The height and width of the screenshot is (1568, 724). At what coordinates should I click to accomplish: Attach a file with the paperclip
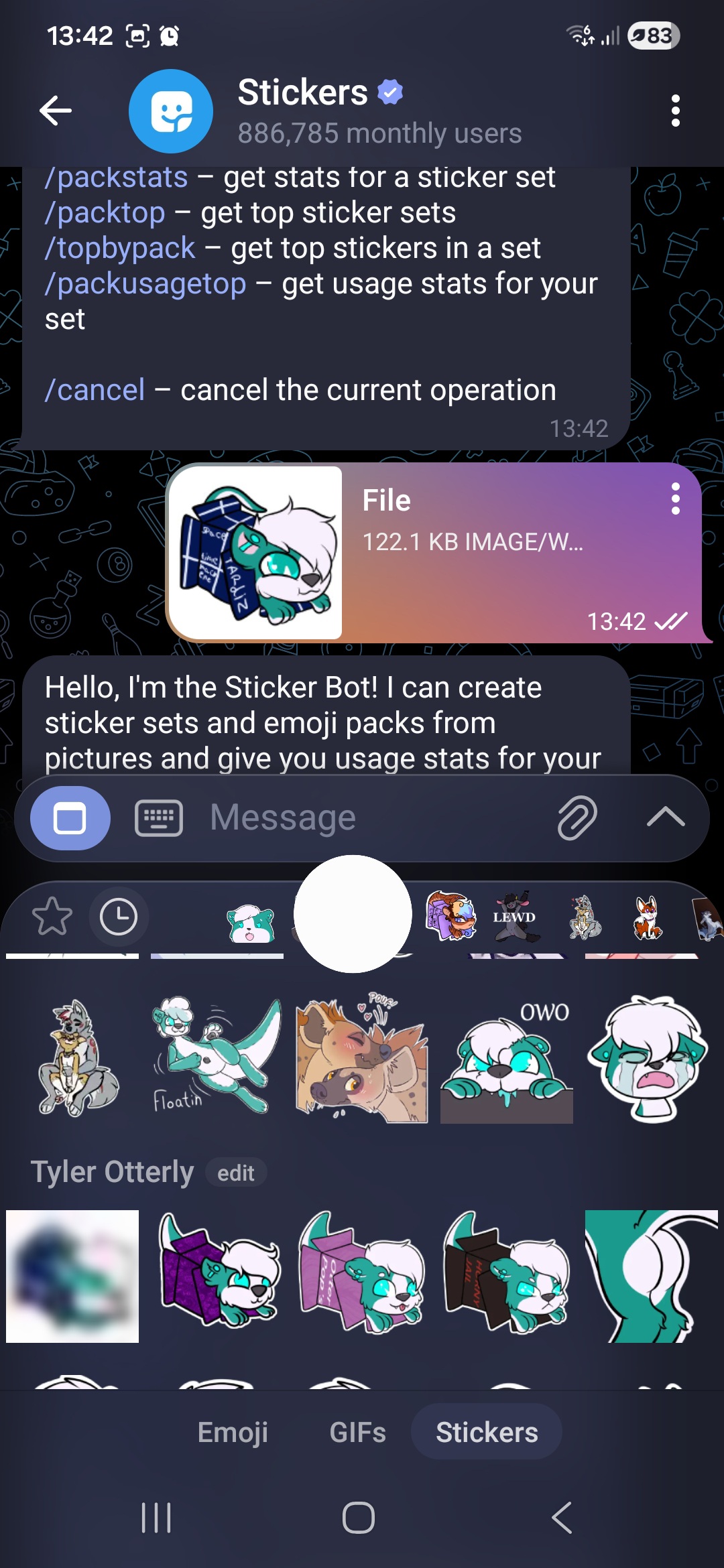point(577,818)
